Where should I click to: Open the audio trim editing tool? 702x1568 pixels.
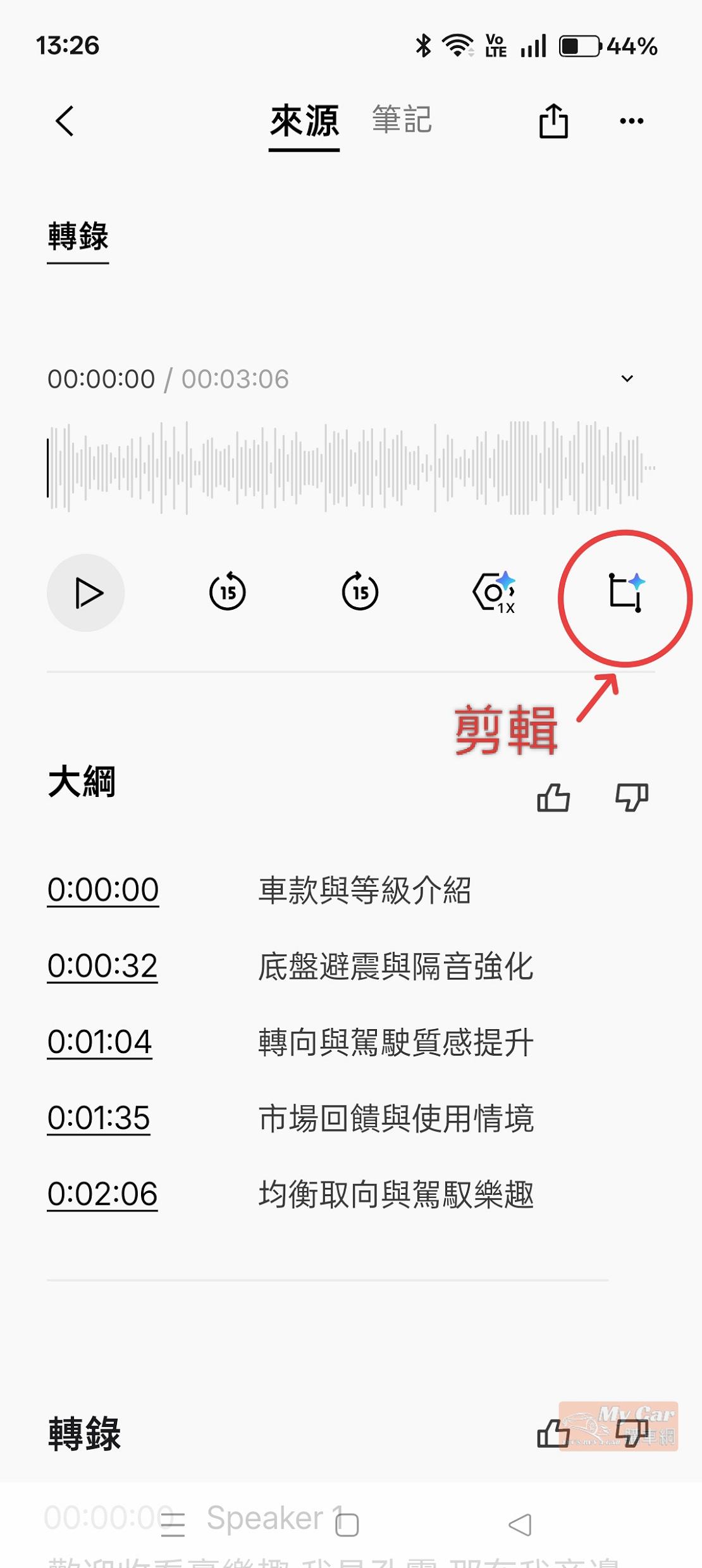625,593
